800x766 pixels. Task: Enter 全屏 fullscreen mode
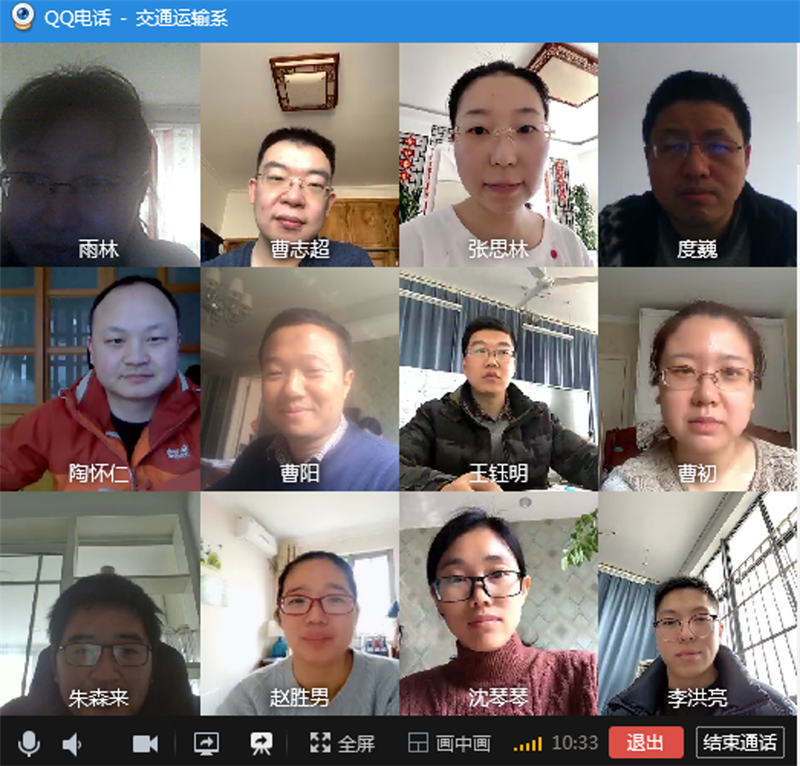click(342, 743)
